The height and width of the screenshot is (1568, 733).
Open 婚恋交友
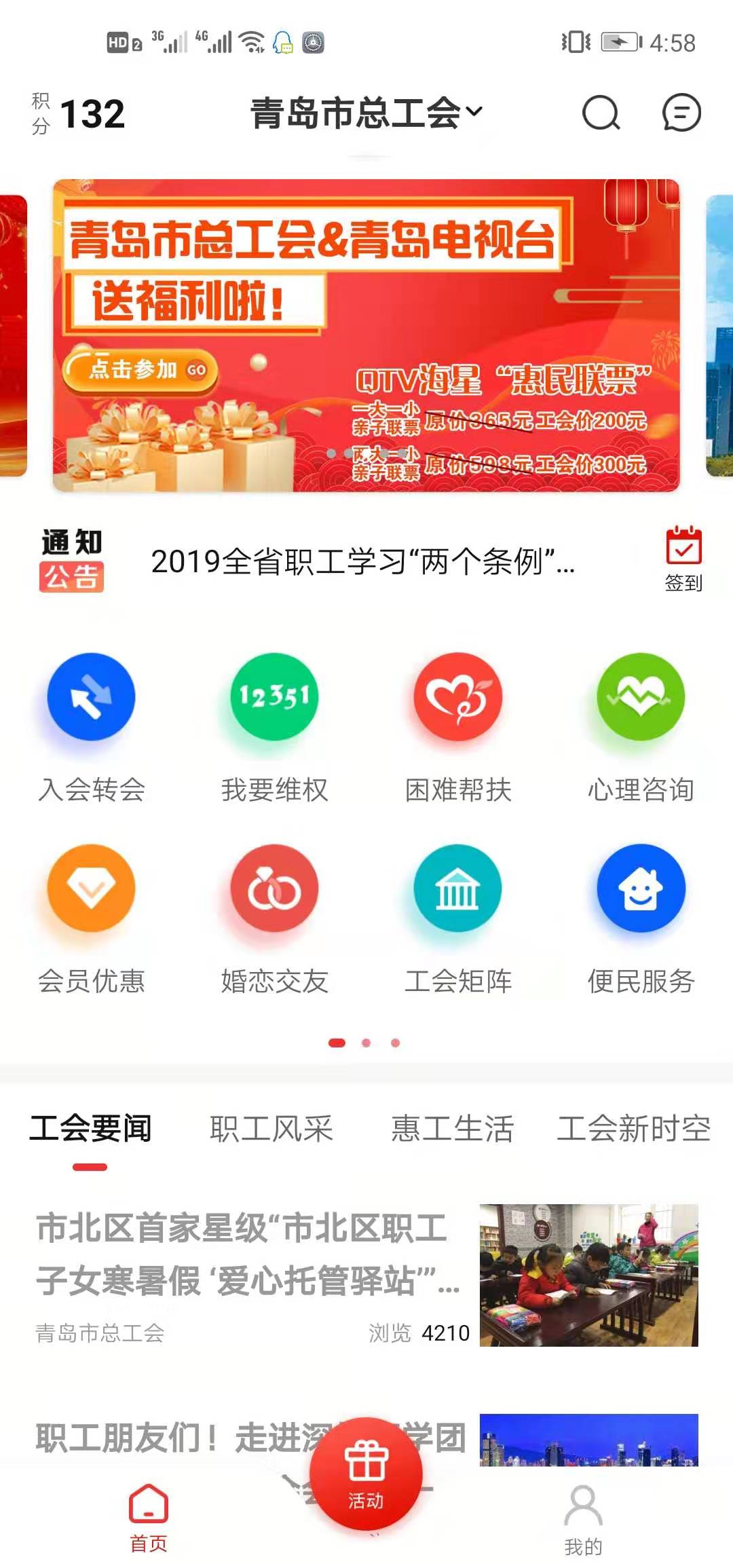point(274,889)
